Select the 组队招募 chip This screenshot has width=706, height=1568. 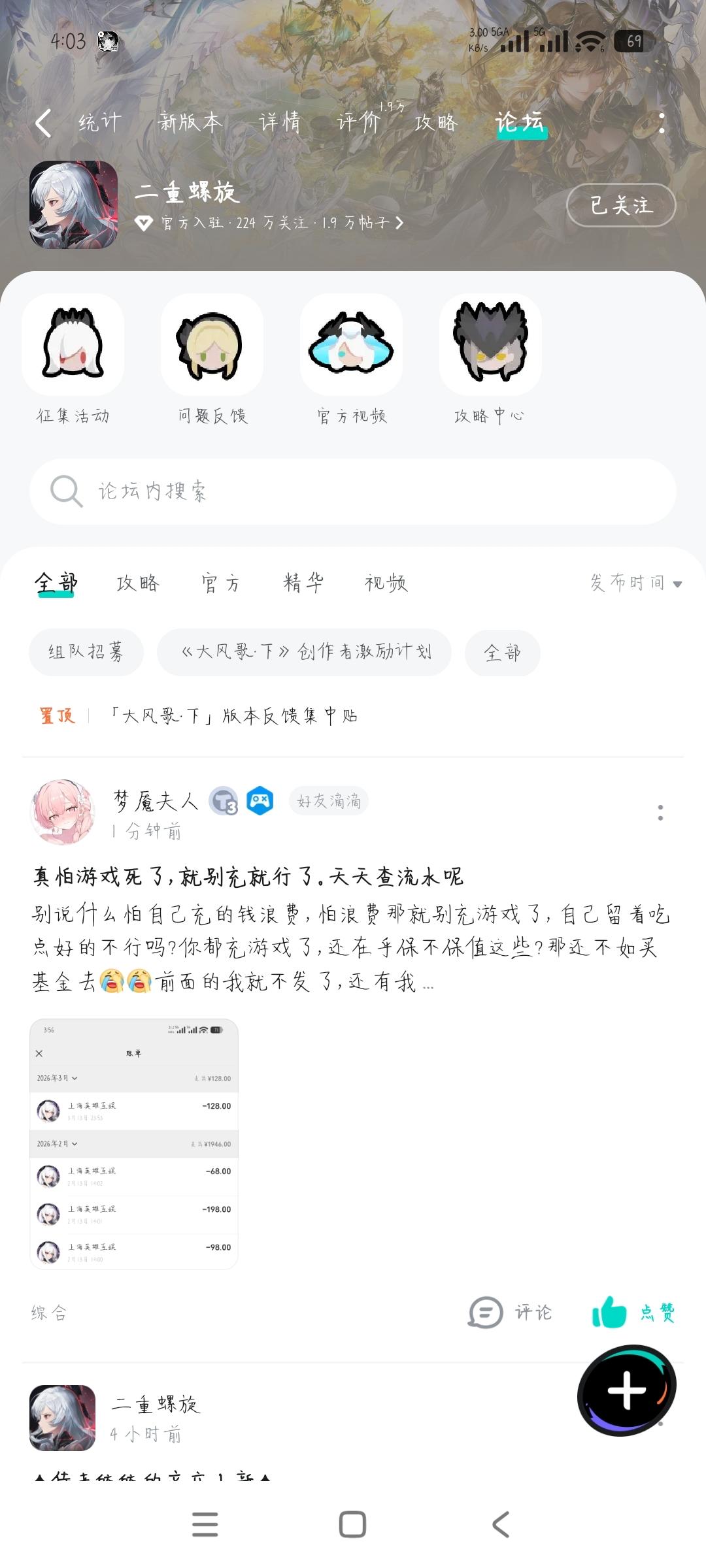86,652
